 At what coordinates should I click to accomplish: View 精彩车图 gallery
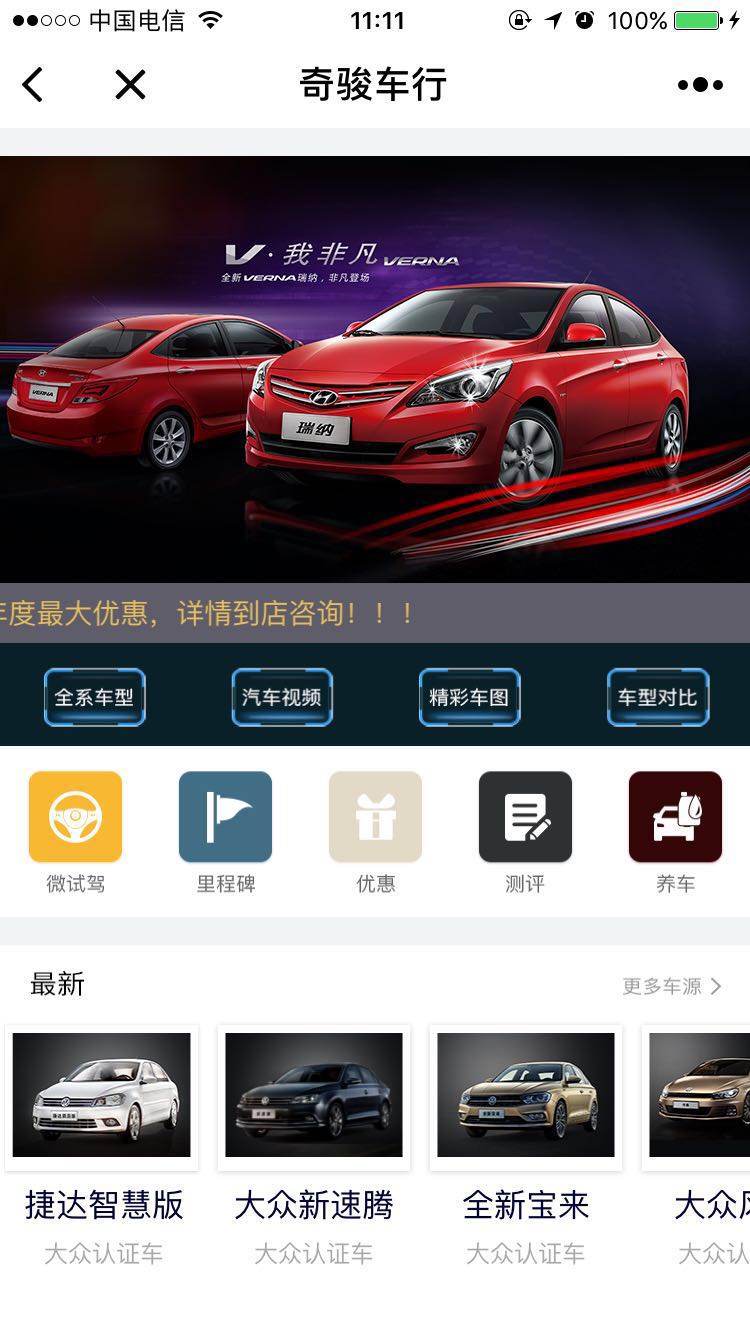(x=469, y=697)
